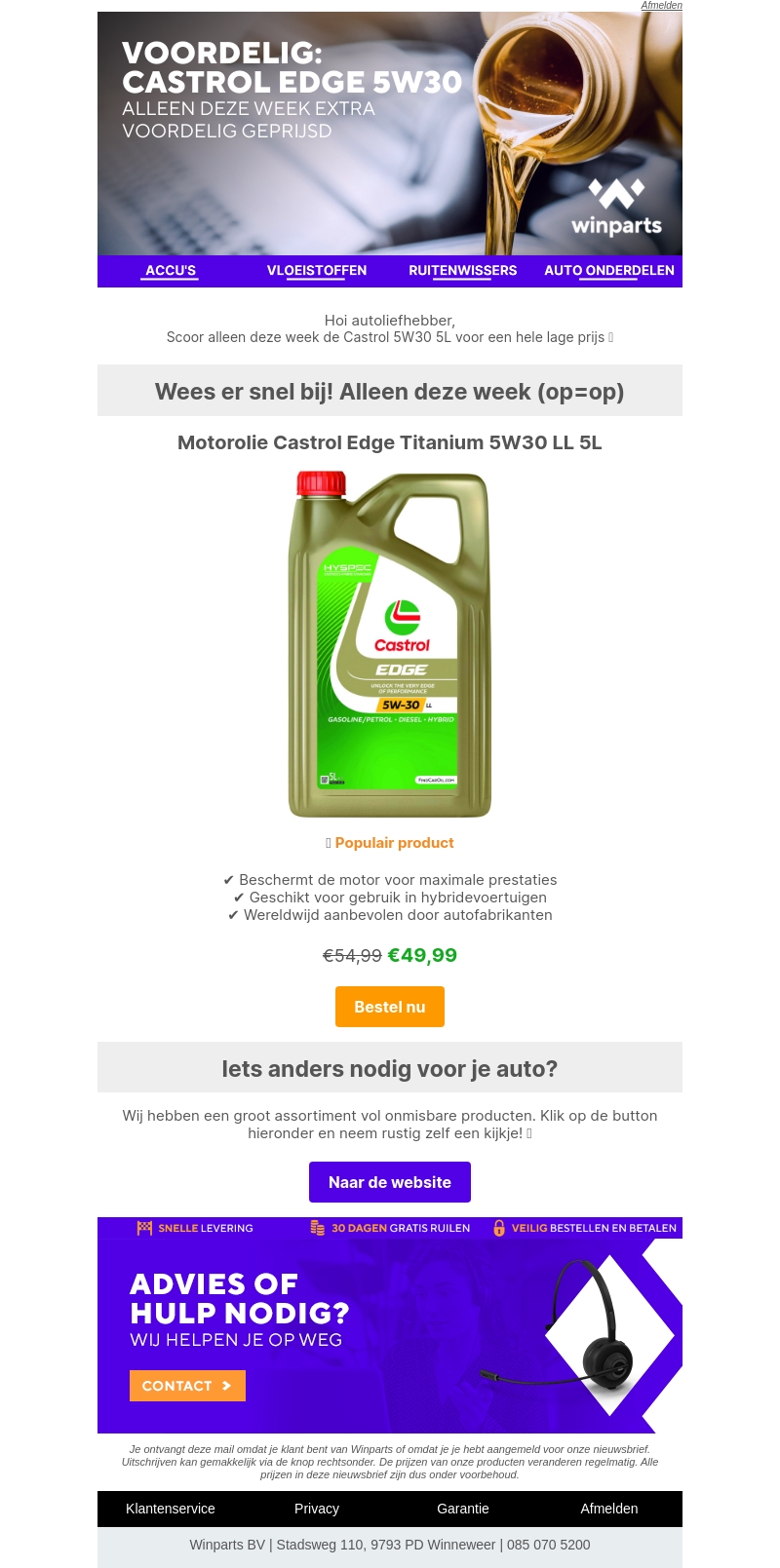The height and width of the screenshot is (1568, 780).
Task: Tap the orange CONTACT button
Action: tap(187, 1386)
